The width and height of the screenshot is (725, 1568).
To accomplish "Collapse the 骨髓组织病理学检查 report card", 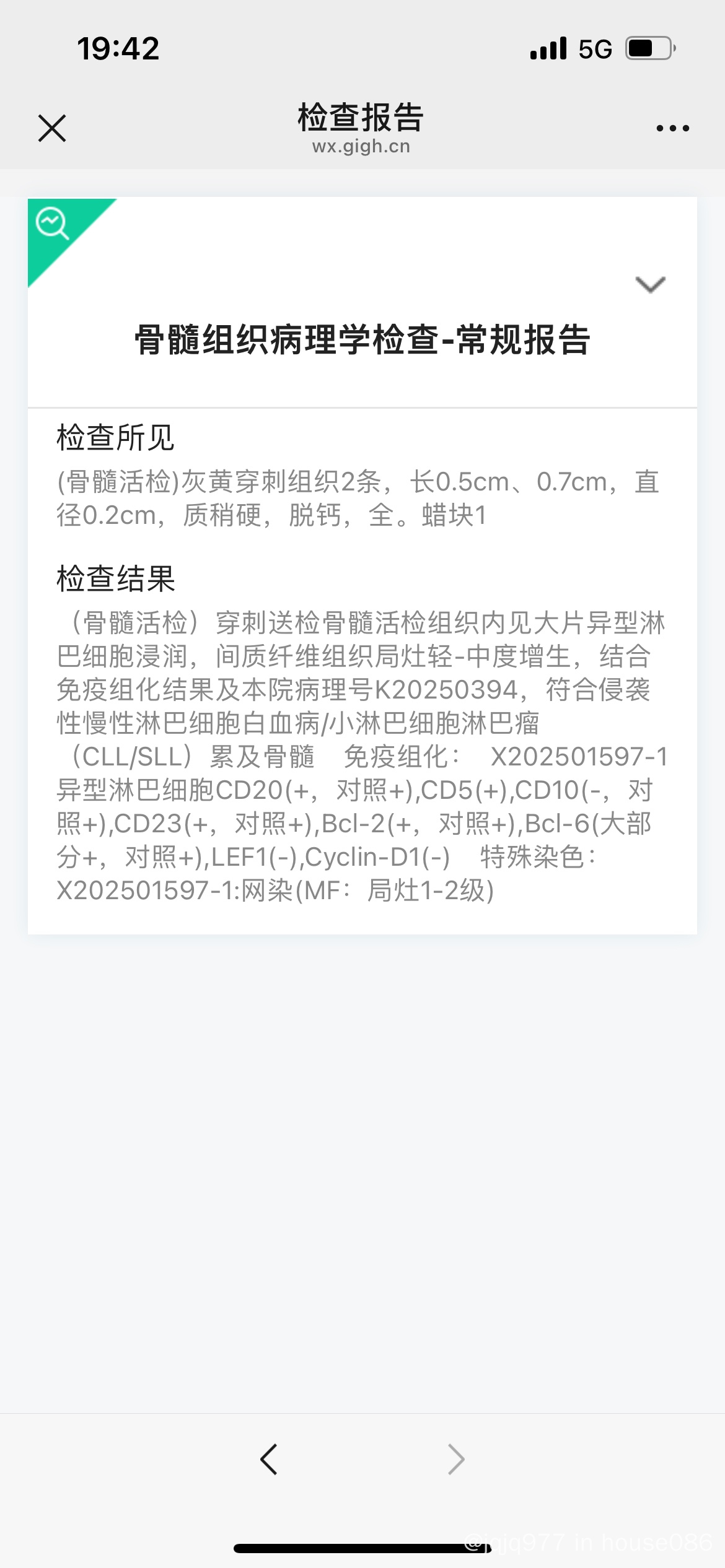I will coord(650,284).
